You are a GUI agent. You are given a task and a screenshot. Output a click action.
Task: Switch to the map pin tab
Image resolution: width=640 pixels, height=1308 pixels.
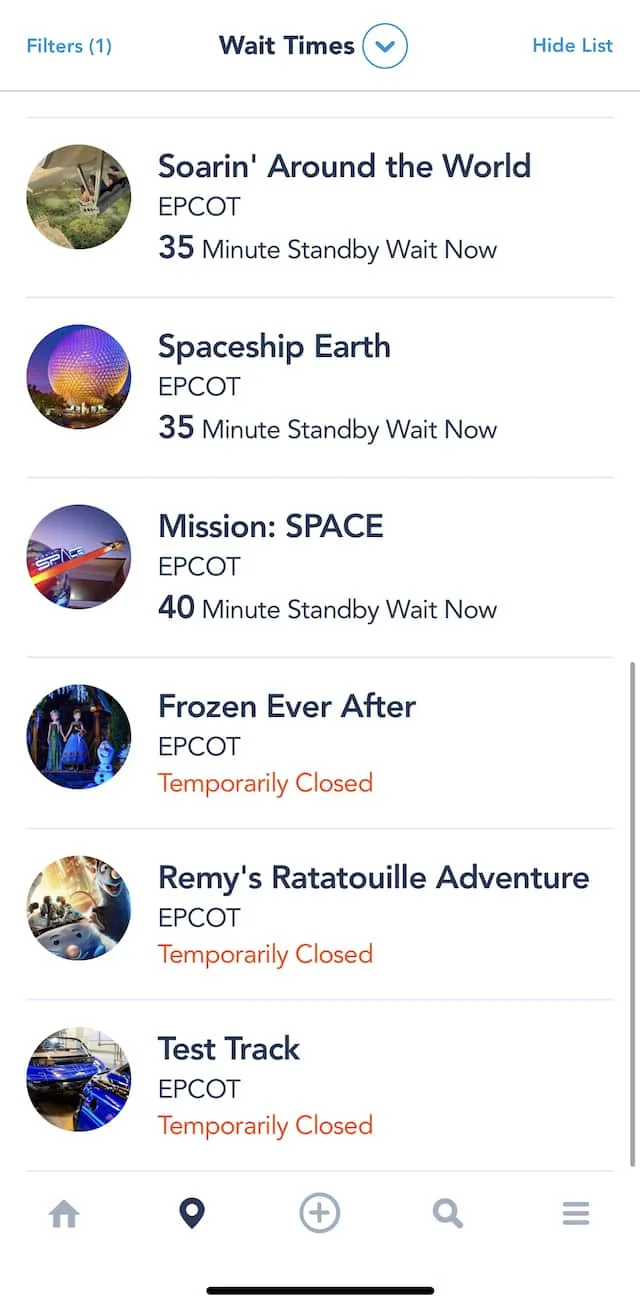tap(191, 1214)
